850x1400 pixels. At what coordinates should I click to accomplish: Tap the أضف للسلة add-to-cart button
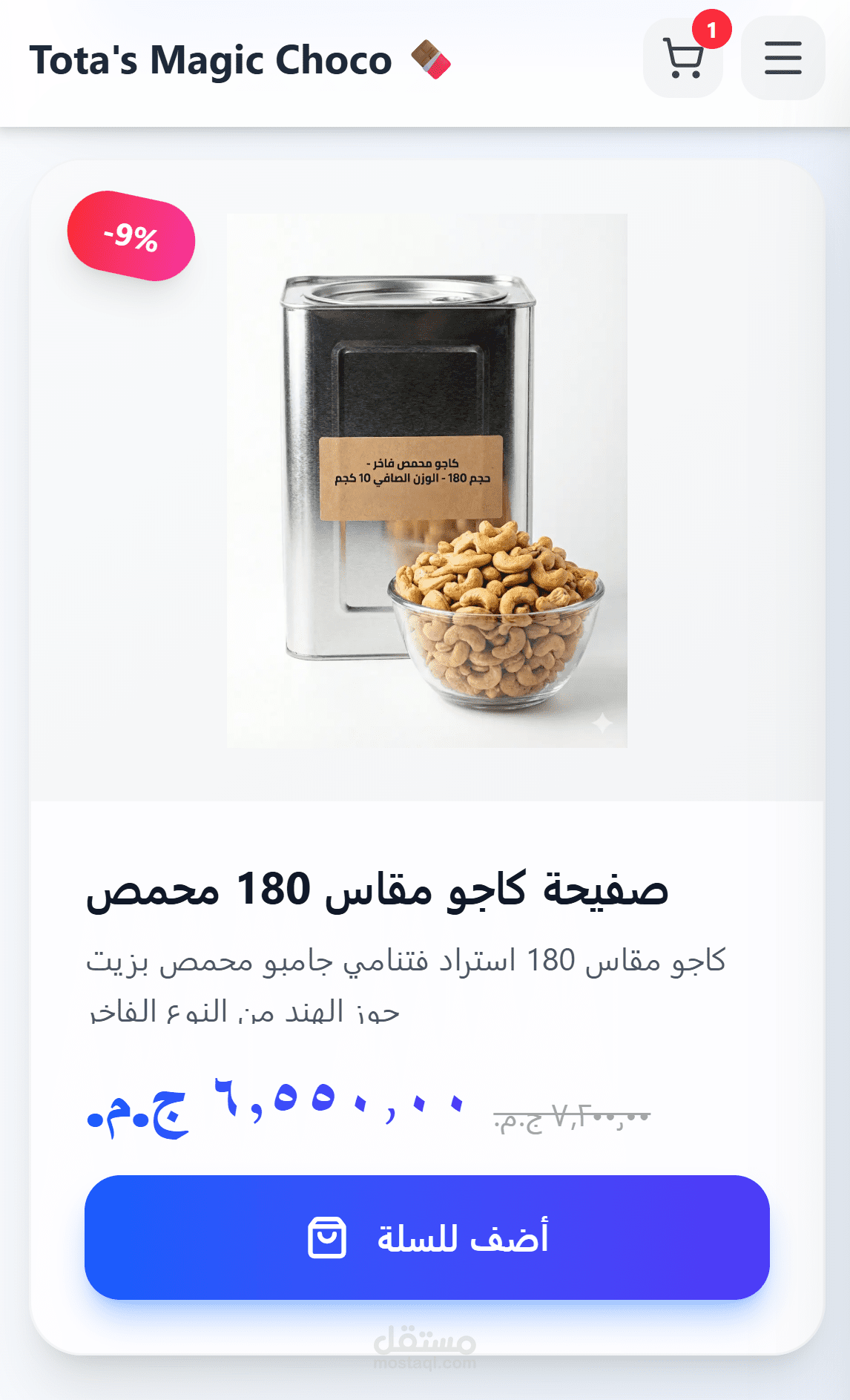(427, 1237)
